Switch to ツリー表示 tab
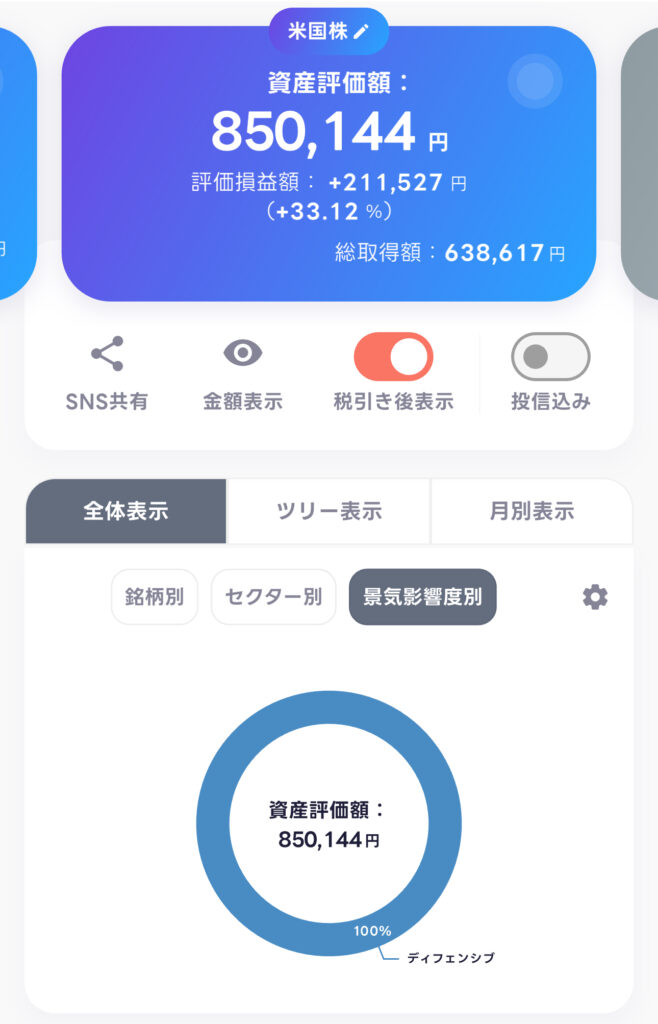This screenshot has height=1024, width=658. click(x=328, y=511)
